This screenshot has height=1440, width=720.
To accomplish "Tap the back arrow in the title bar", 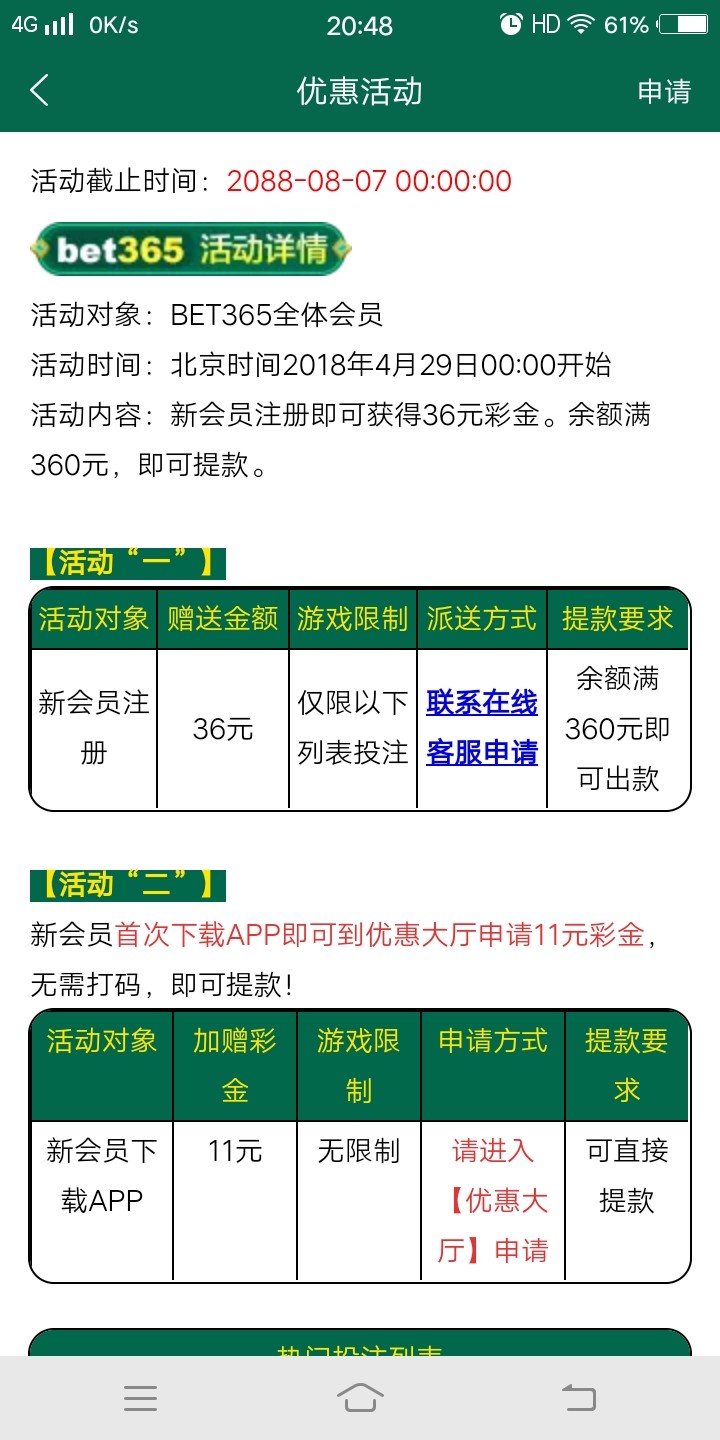I will click(x=40, y=90).
